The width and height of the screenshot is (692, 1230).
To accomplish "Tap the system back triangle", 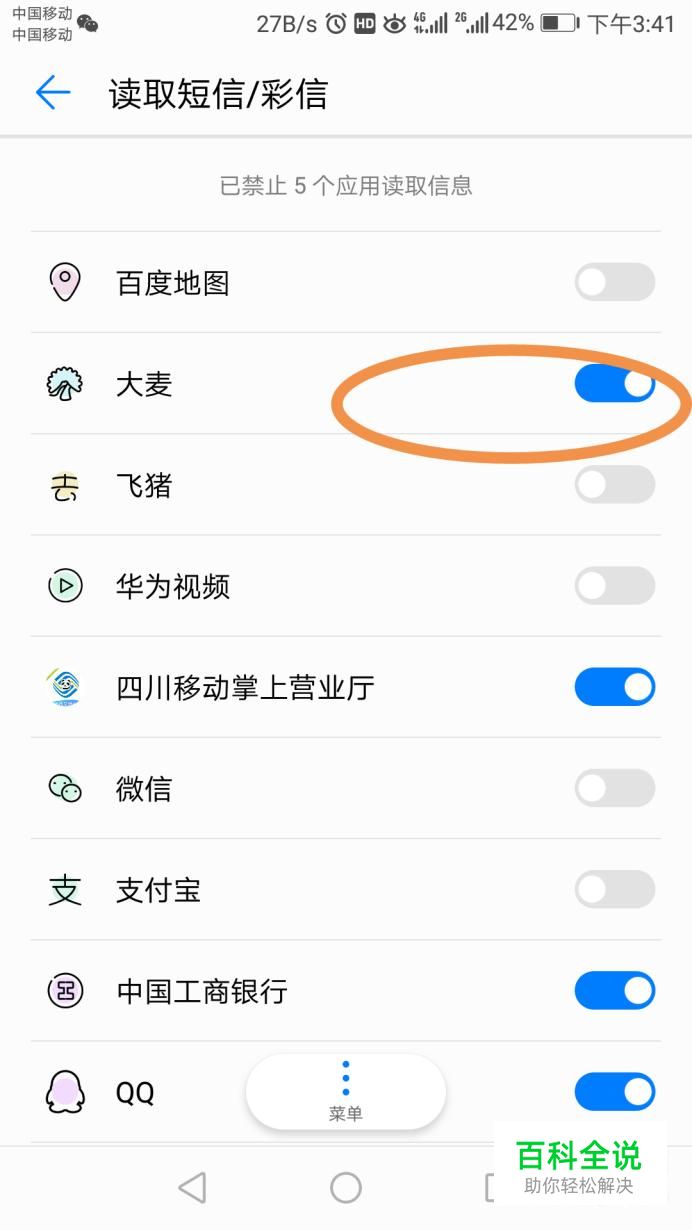I will pyautogui.click(x=192, y=1187).
